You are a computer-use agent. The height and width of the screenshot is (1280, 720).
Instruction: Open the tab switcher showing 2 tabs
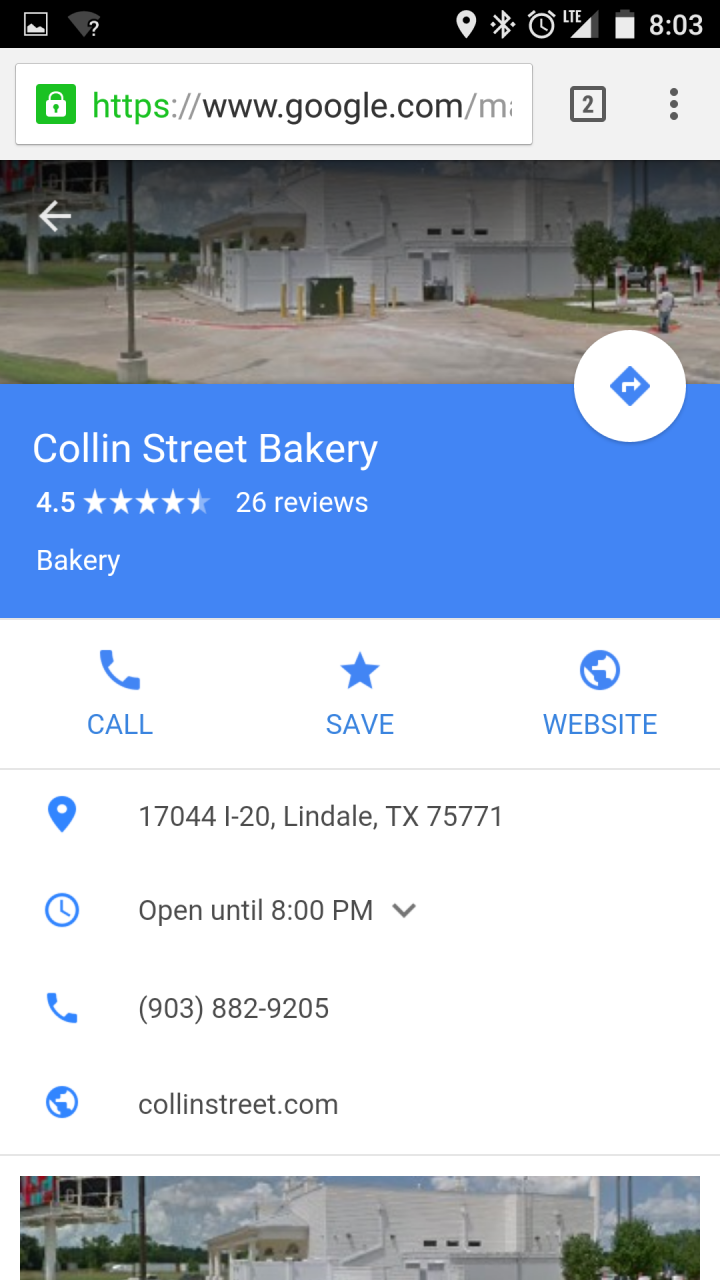[588, 104]
